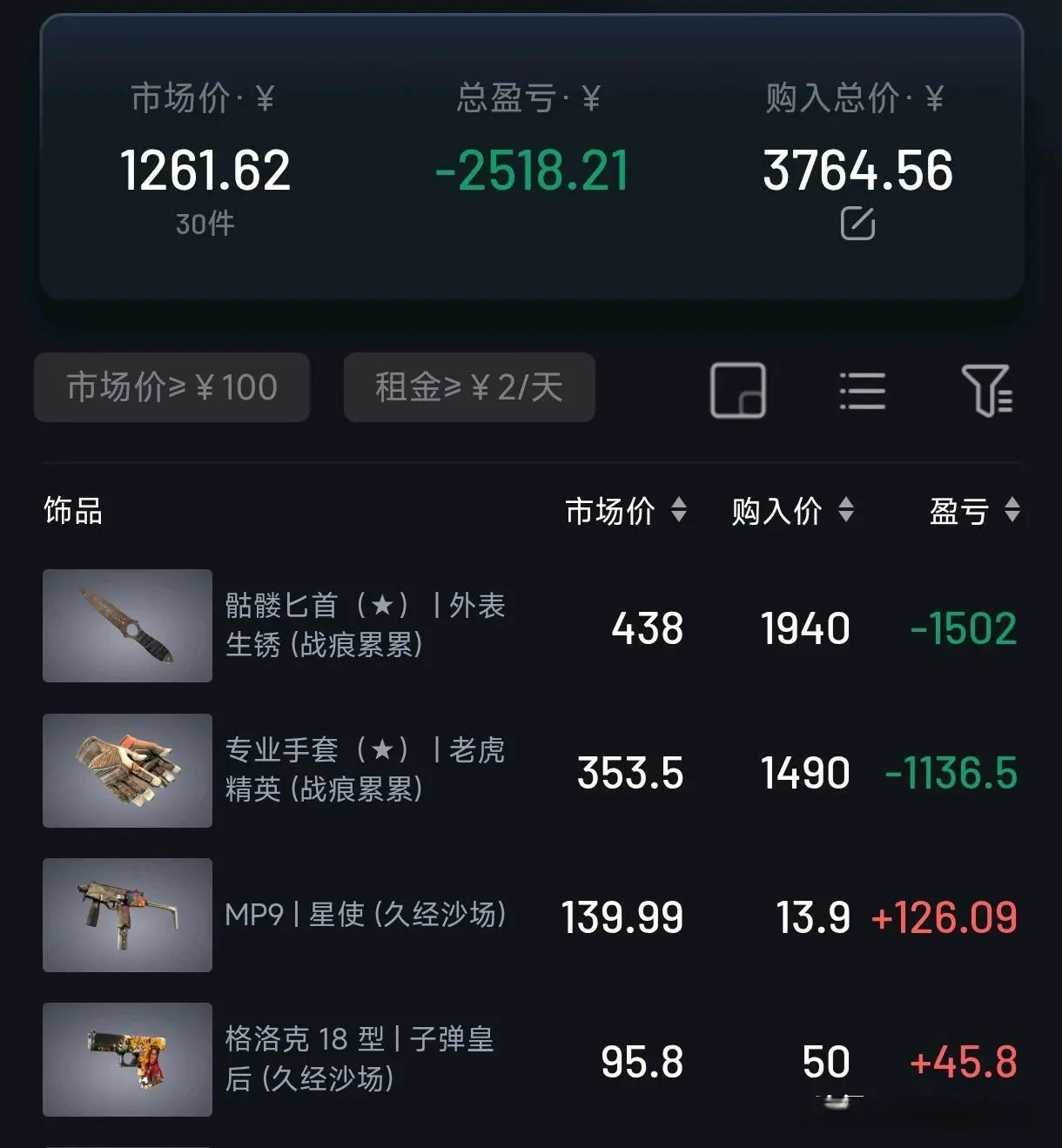Open the MP9 星使 item row
The height and width of the screenshot is (1148, 1062).
(366, 915)
